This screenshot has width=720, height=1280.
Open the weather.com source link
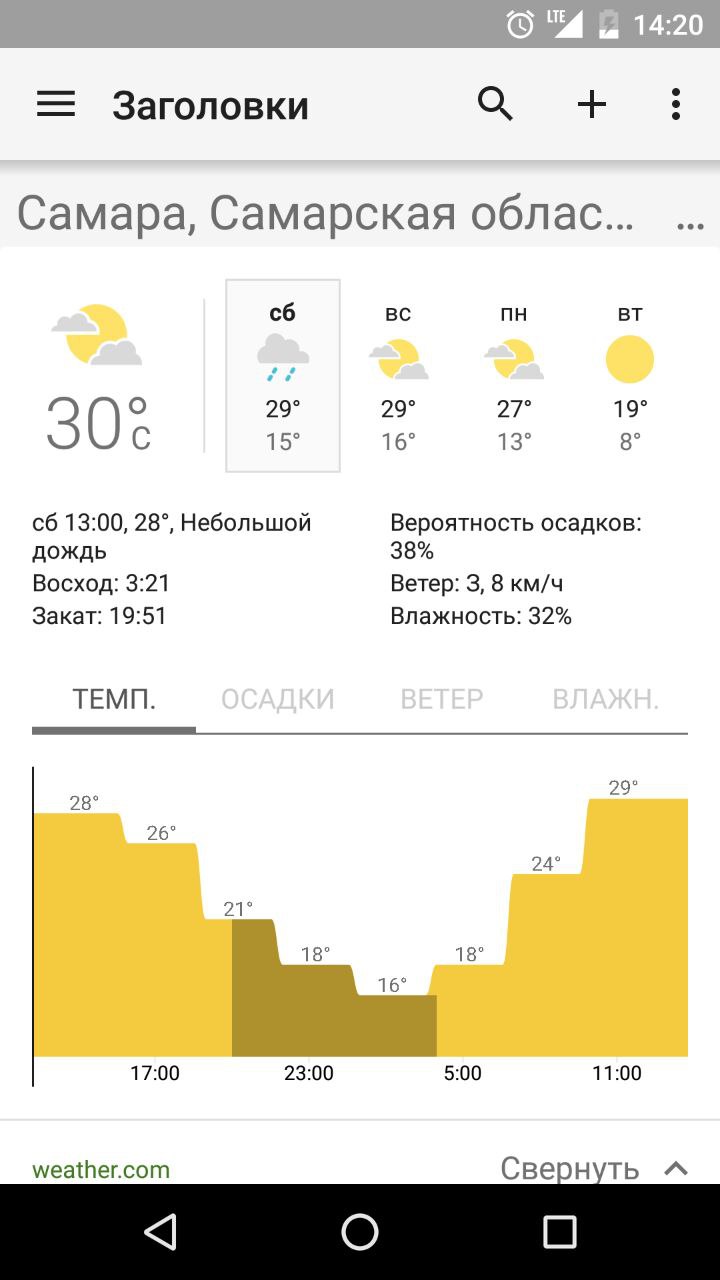tap(101, 1169)
